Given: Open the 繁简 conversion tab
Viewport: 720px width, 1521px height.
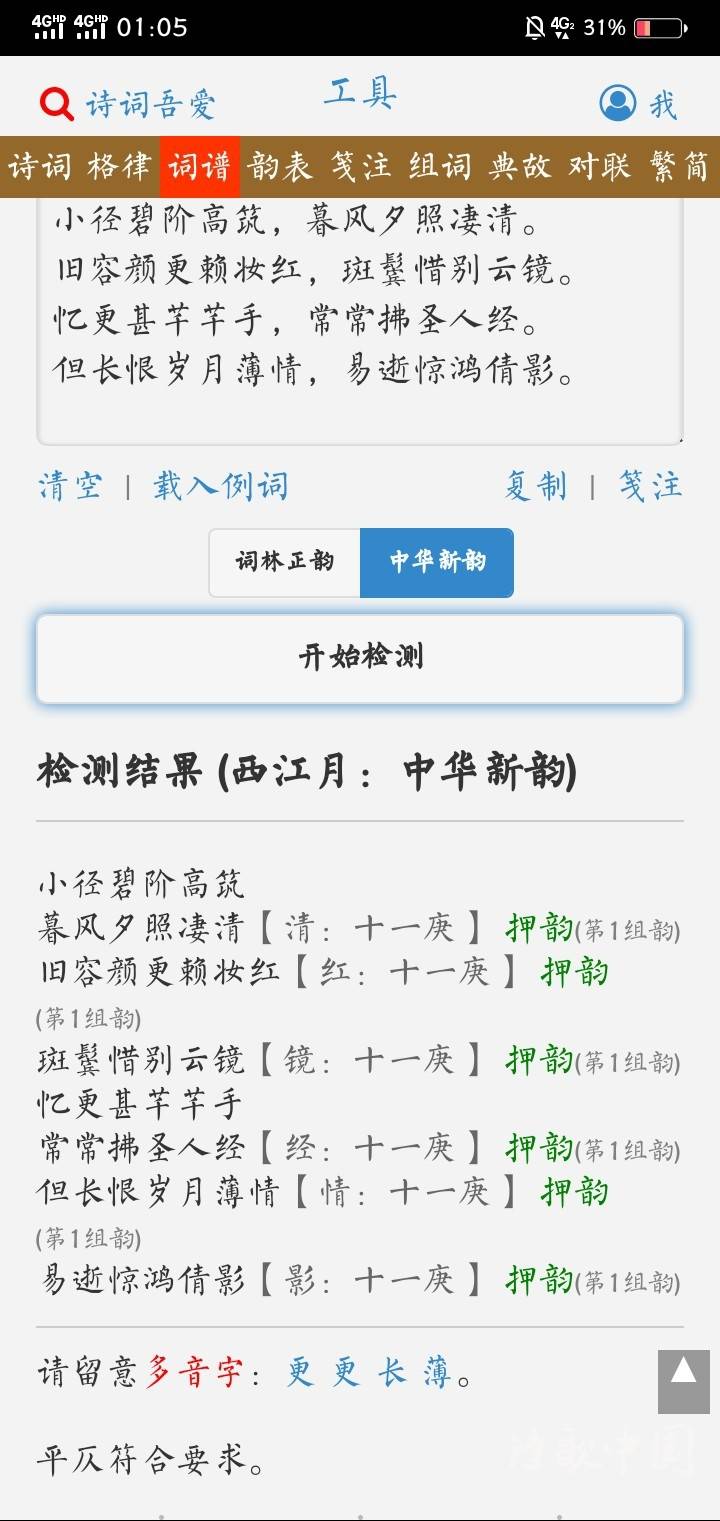Looking at the screenshot, I should 679,166.
